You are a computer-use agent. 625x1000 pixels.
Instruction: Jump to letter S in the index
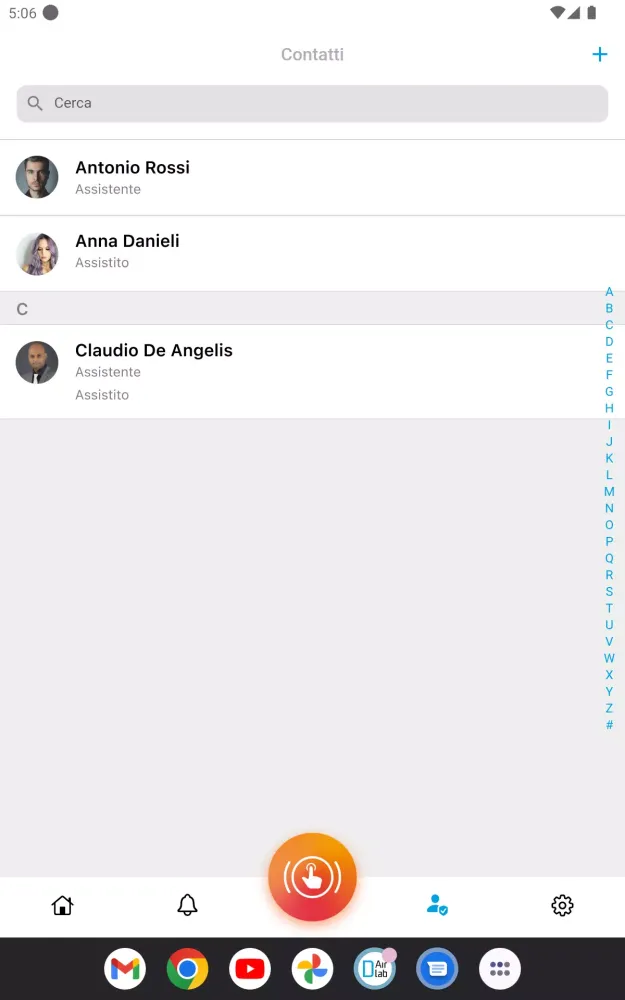tap(609, 592)
